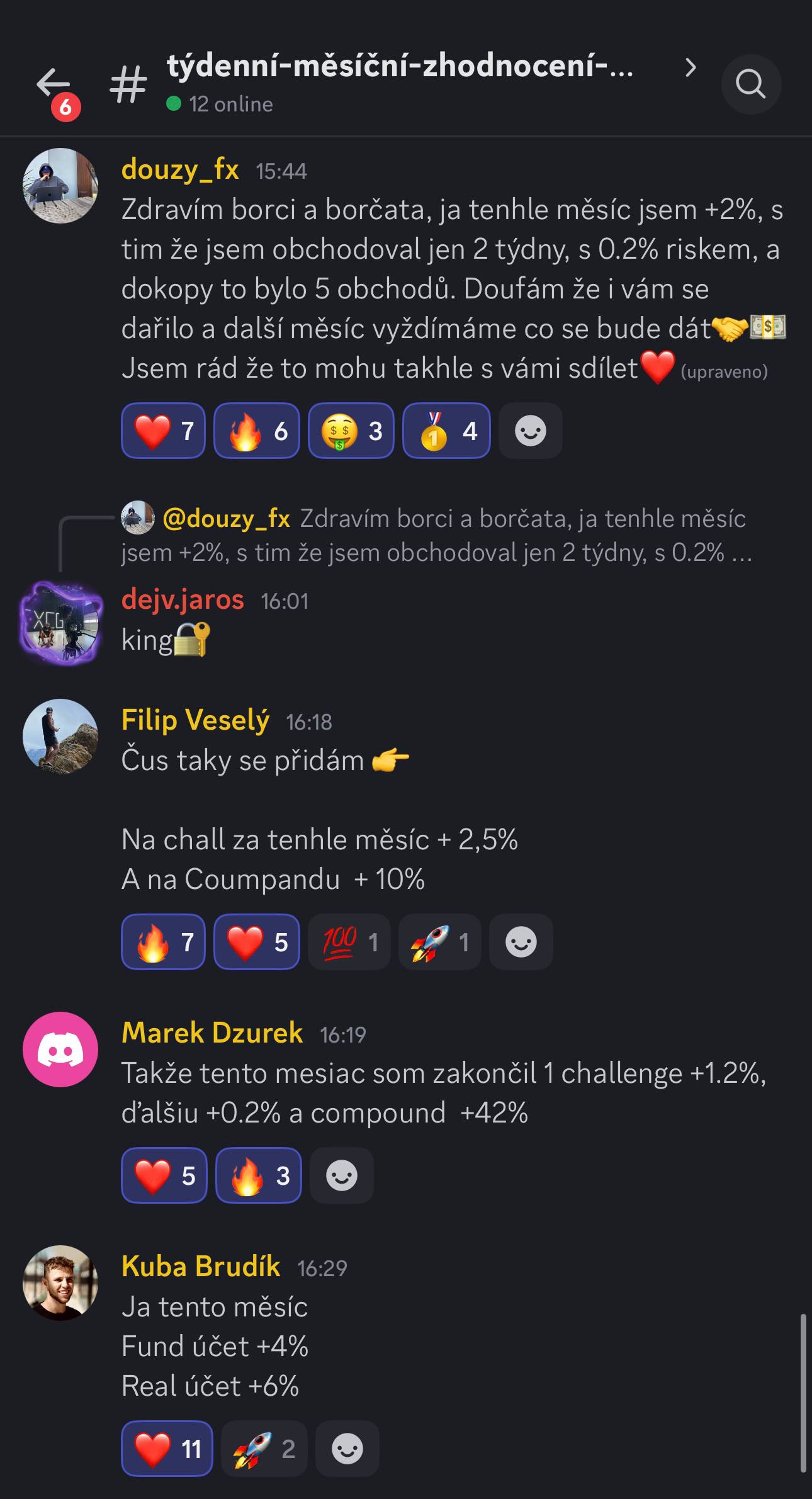The height and width of the screenshot is (1499, 812).
Task: Tap the heart reaction on Marek Dzurek's message
Action: (164, 1175)
